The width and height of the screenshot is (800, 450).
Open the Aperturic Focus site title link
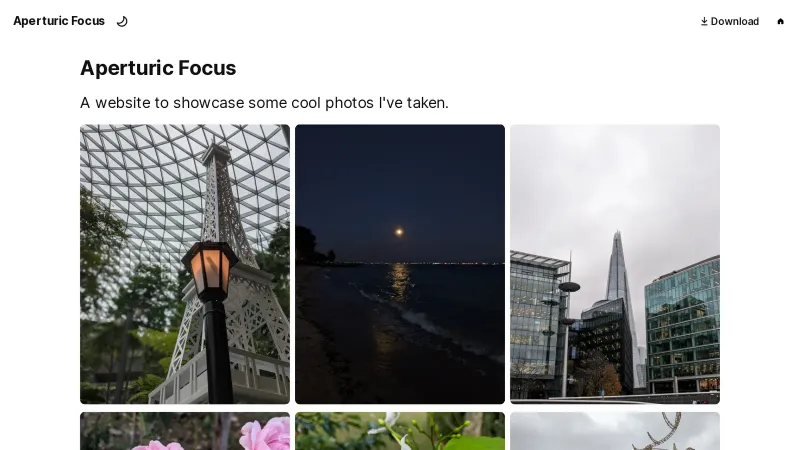(x=59, y=21)
